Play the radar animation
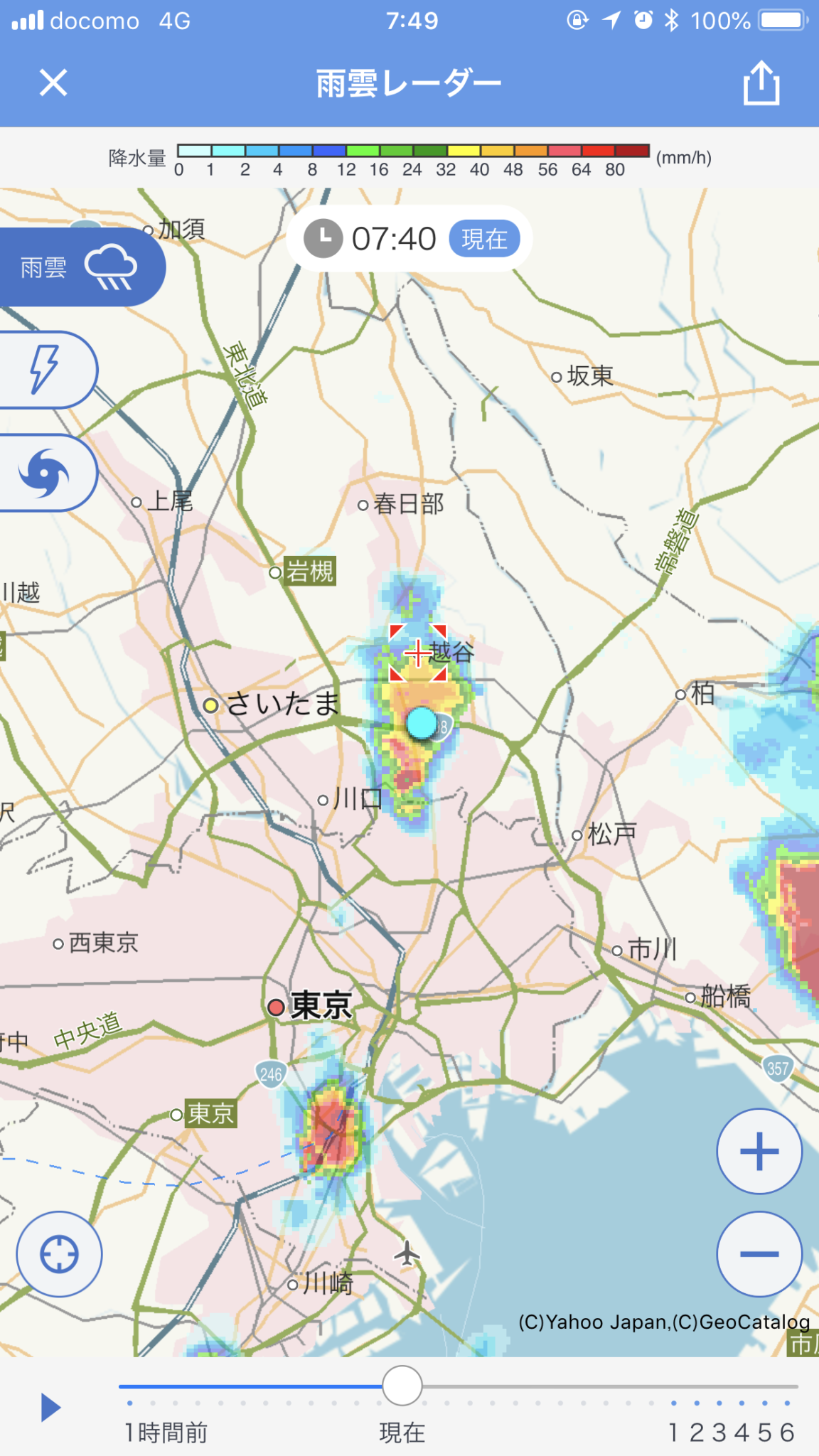This screenshot has height=1456, width=819. [x=50, y=1407]
